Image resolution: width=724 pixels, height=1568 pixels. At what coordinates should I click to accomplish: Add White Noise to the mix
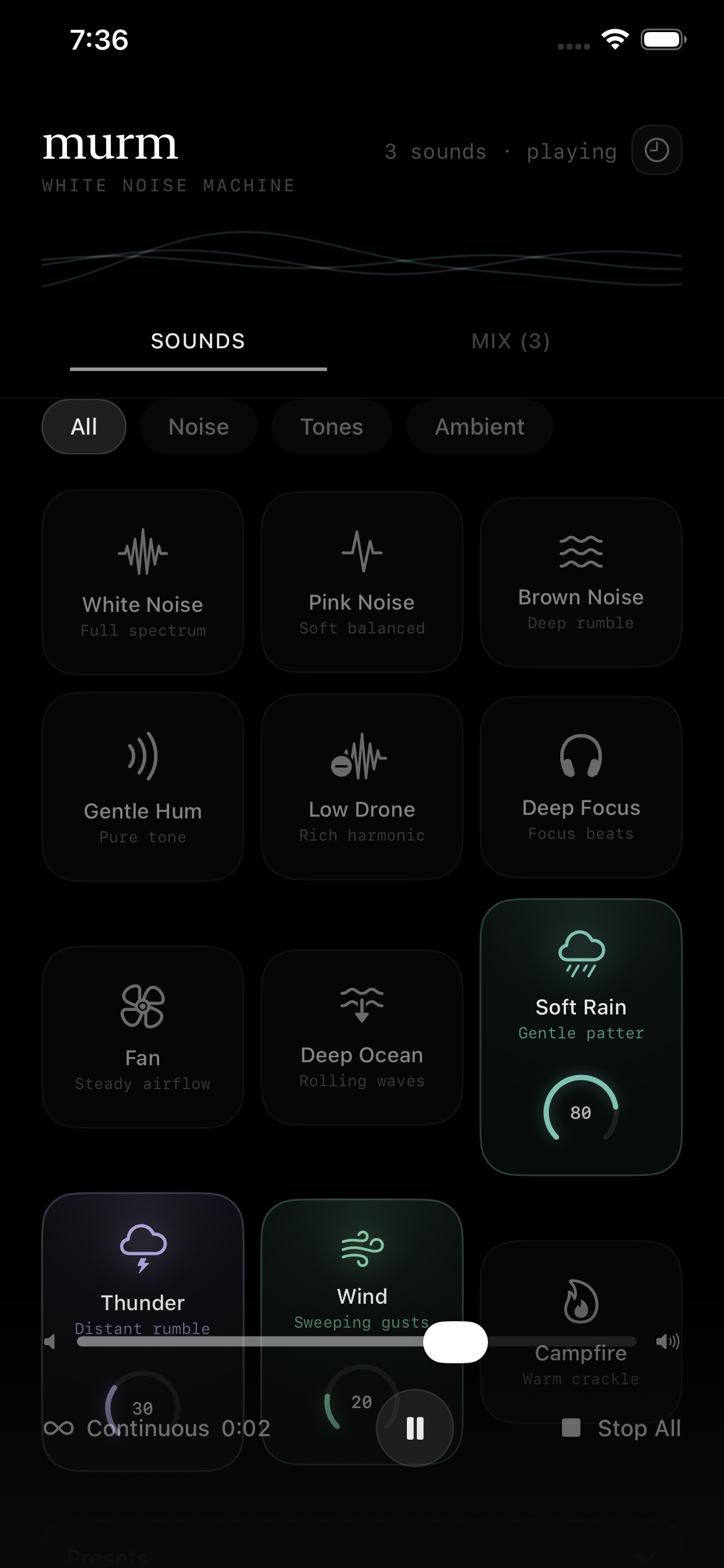pos(142,582)
